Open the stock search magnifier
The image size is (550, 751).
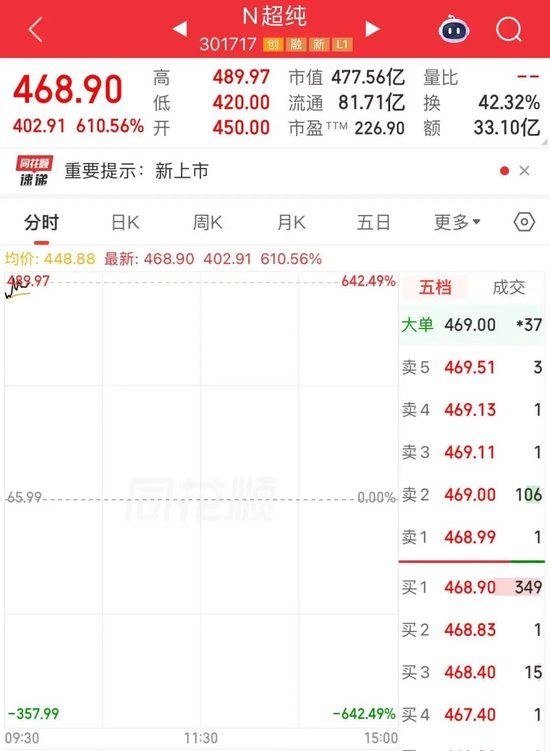coord(508,29)
